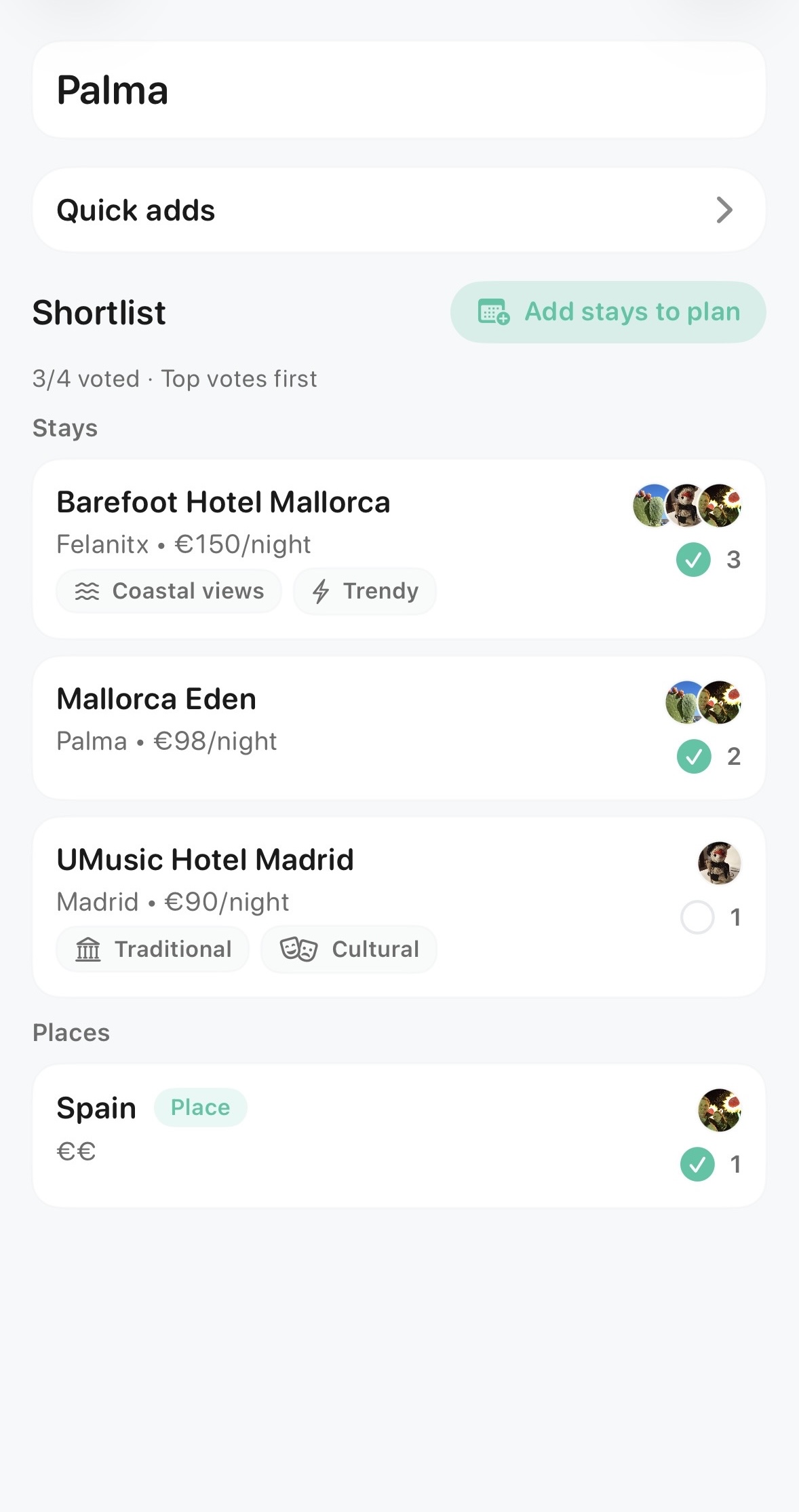This screenshot has width=799, height=1512.
Task: Select the Coastal views wave icon
Action: pos(85,590)
